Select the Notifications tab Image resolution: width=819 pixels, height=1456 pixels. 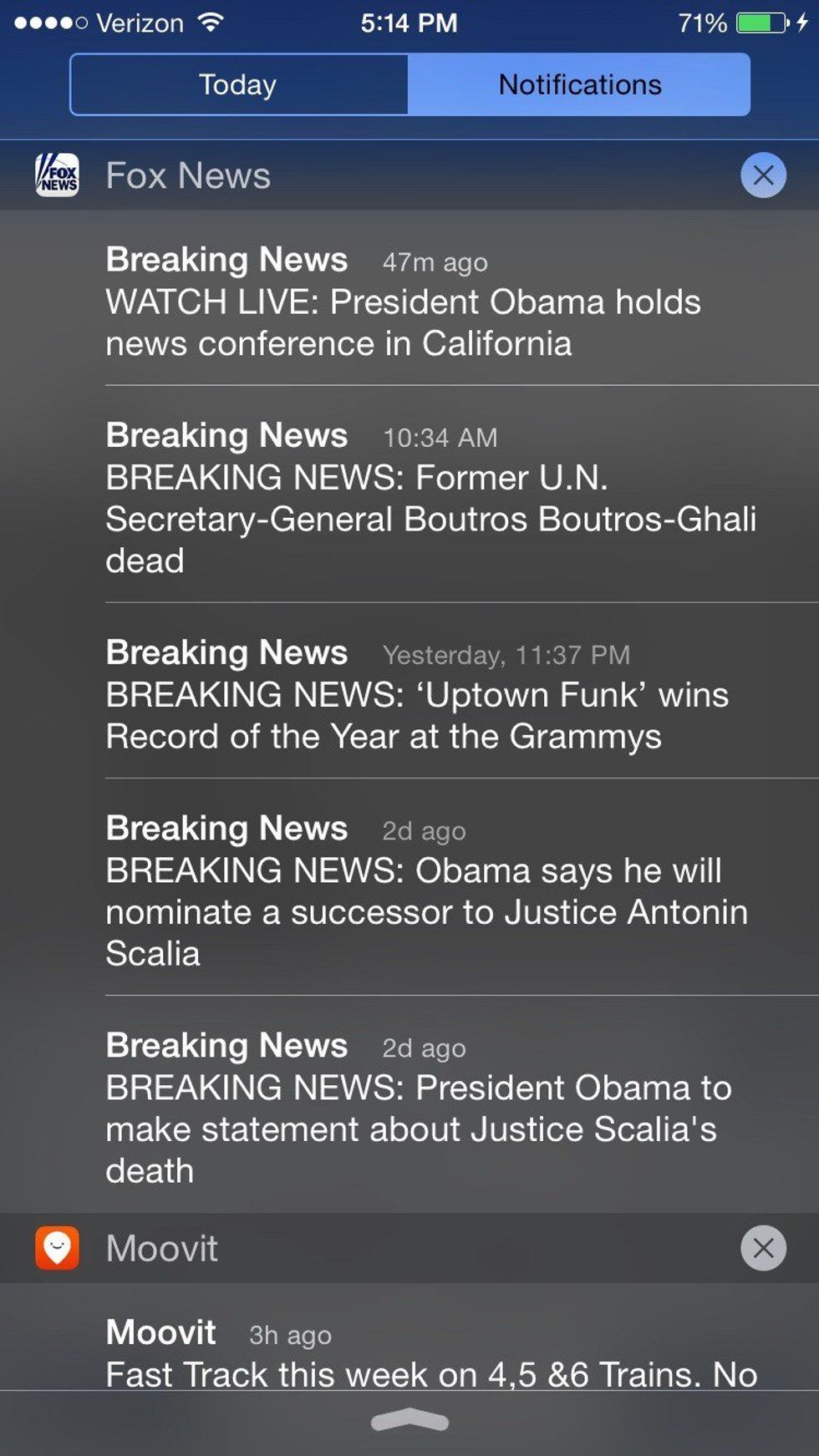pyautogui.click(x=579, y=84)
